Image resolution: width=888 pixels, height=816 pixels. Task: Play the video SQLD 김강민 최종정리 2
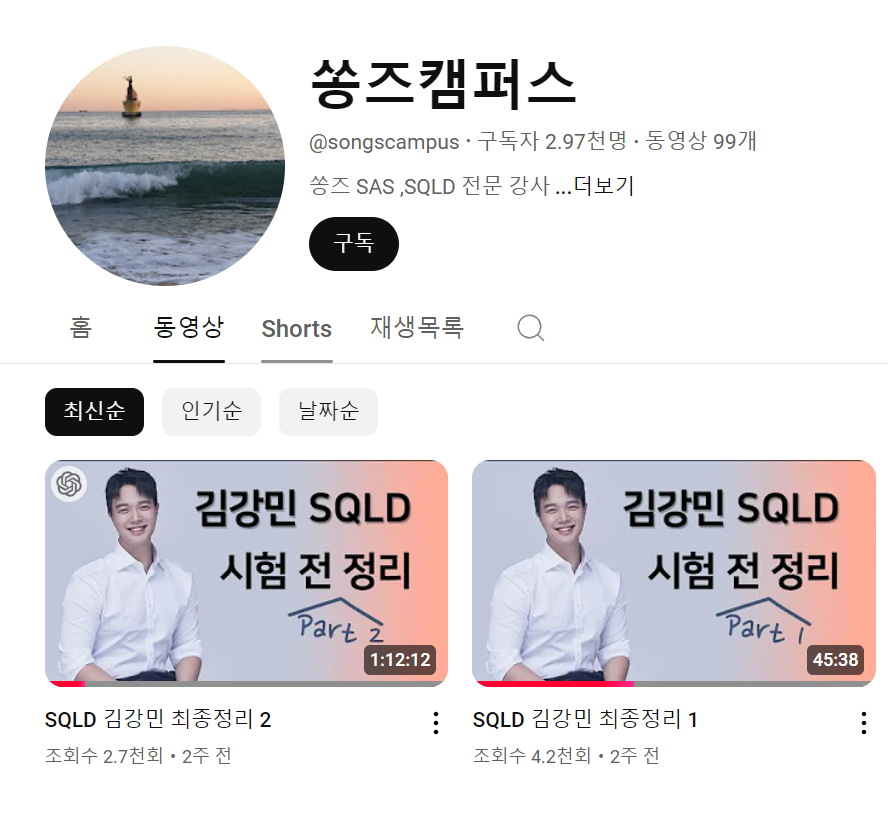pos(246,572)
